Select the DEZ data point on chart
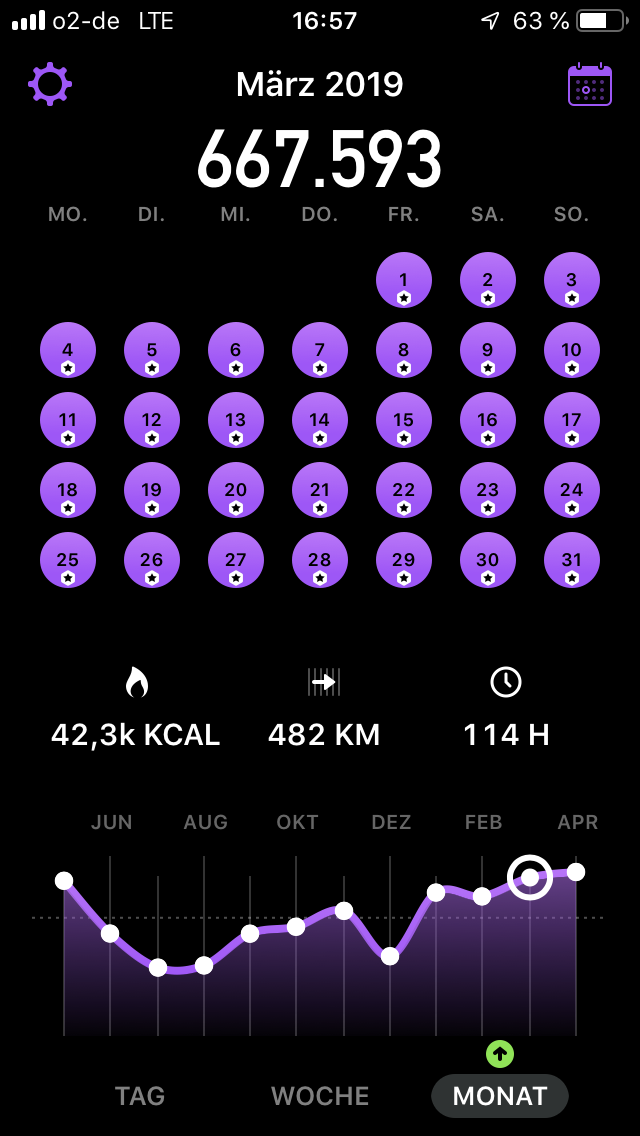 (390, 956)
